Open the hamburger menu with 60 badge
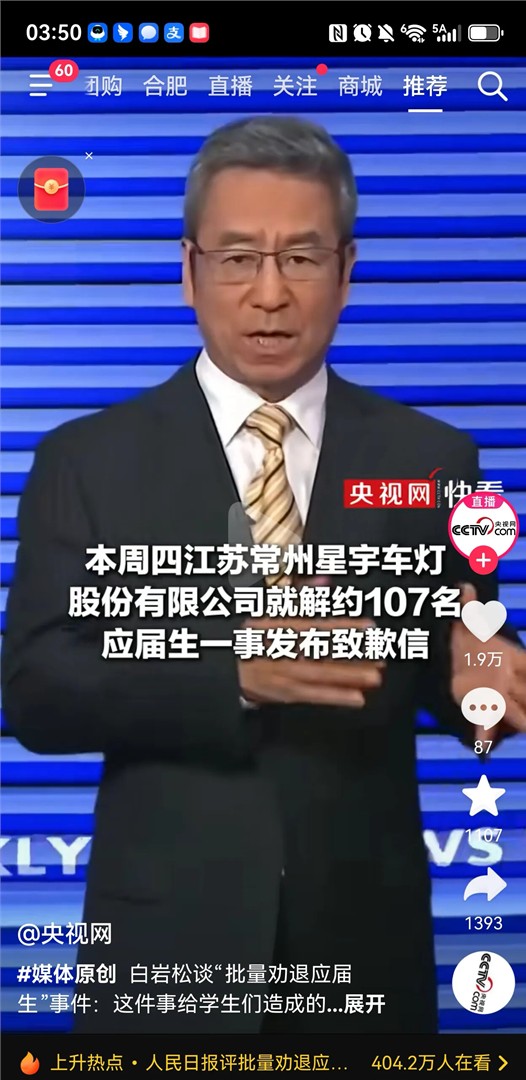 pos(41,85)
